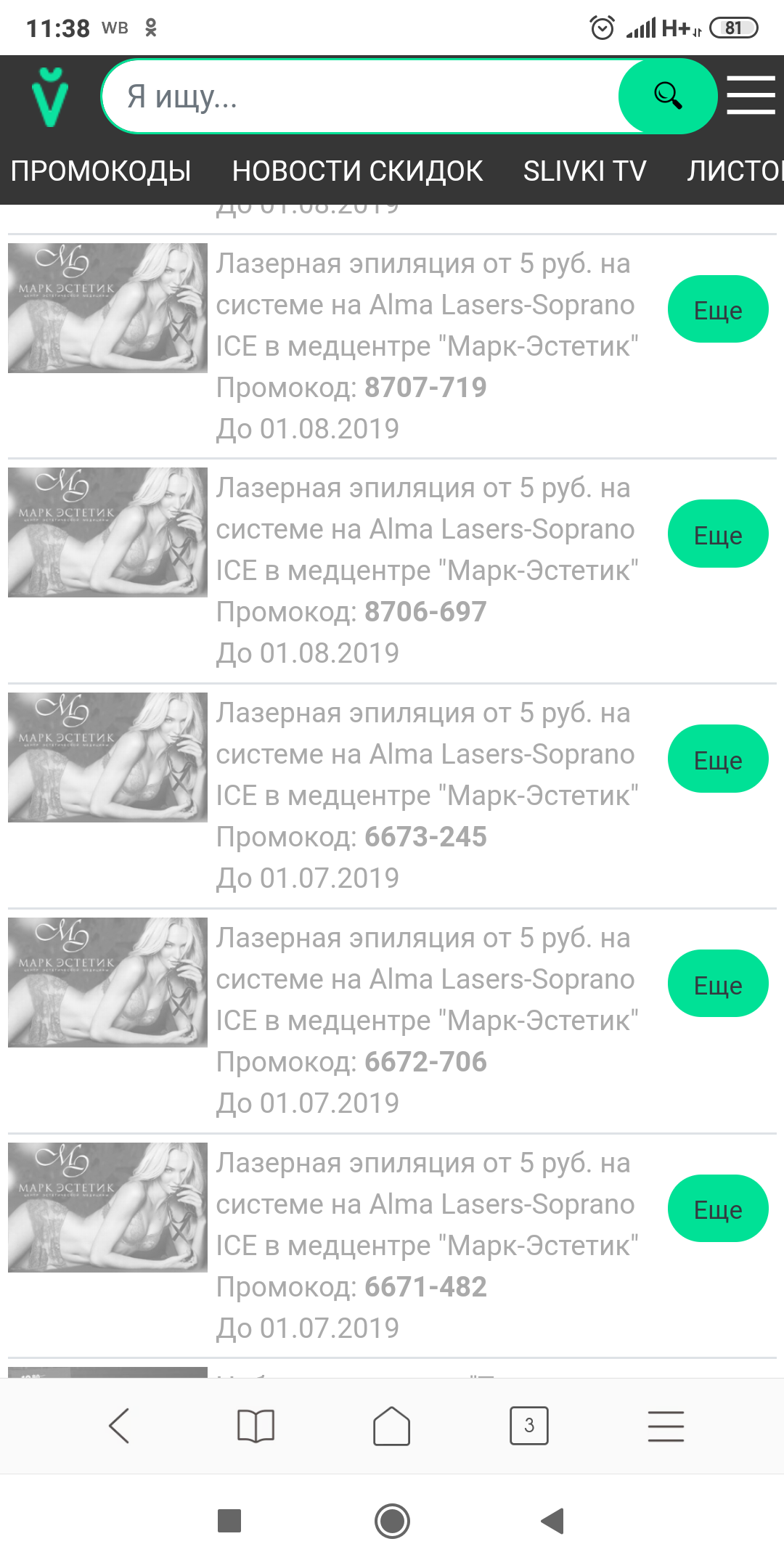Tap Еще for promo code 6673-245

tap(717, 759)
